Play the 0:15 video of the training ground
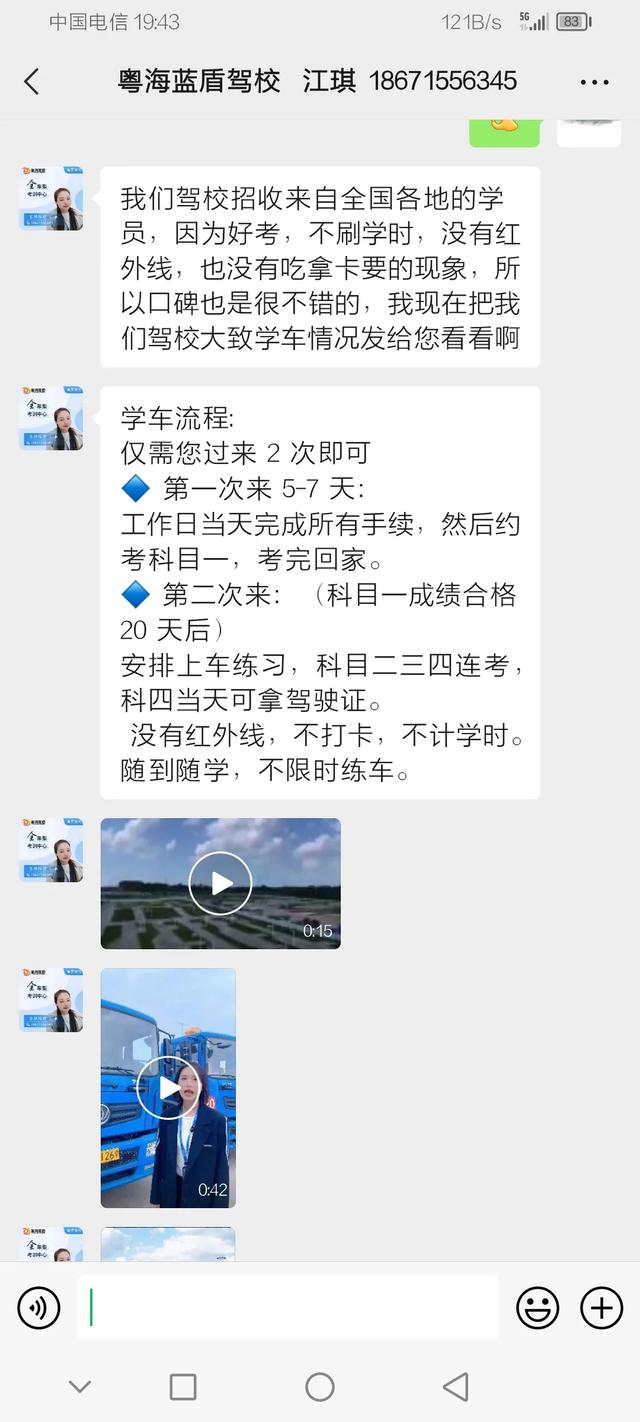The height and width of the screenshot is (1422, 640). pos(220,883)
